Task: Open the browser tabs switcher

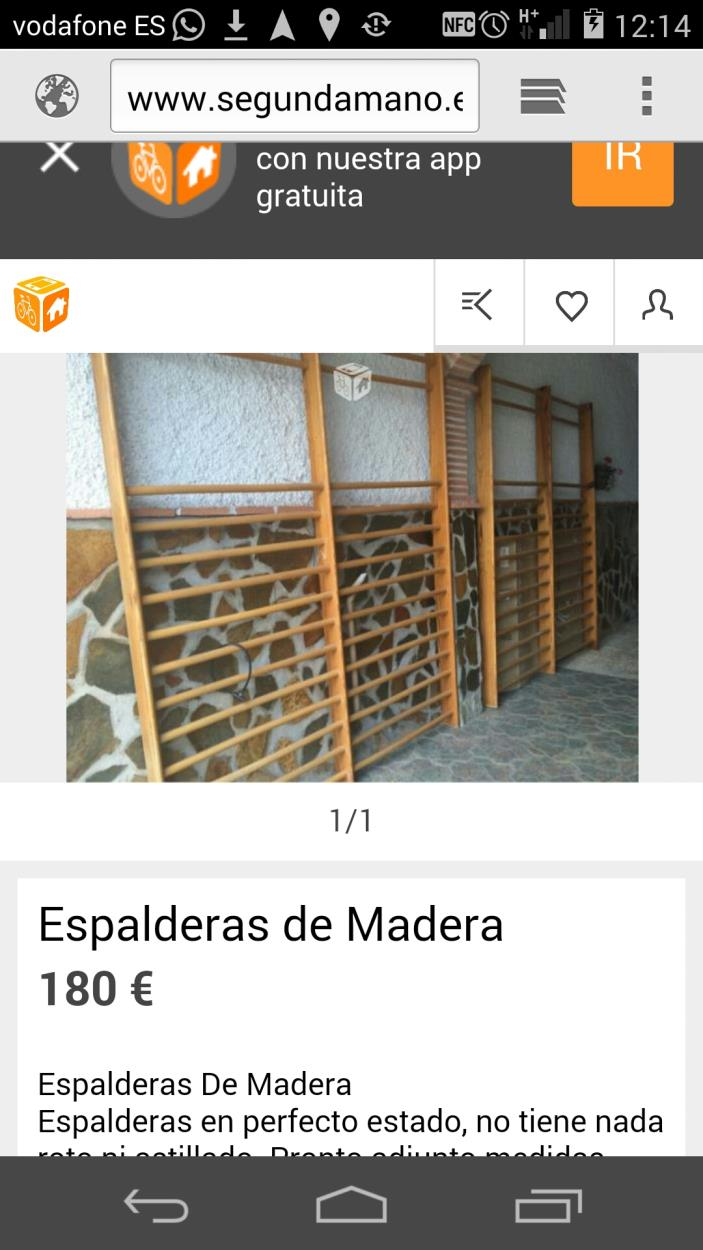Action: (543, 97)
